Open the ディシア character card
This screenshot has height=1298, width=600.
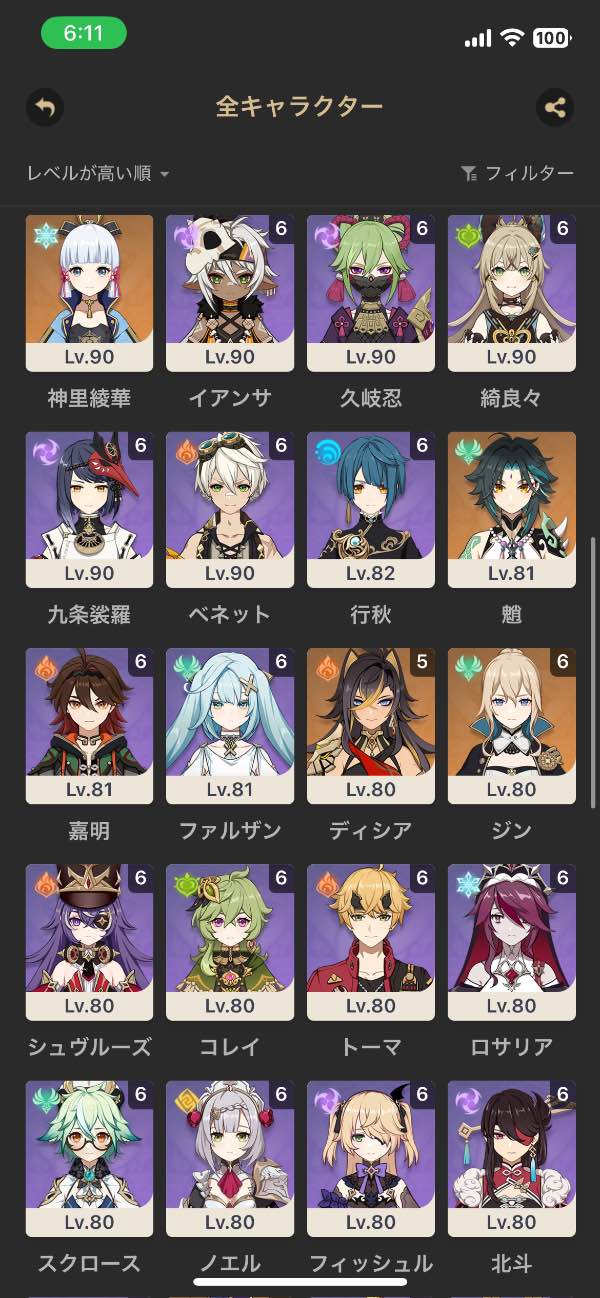pyautogui.click(x=371, y=725)
